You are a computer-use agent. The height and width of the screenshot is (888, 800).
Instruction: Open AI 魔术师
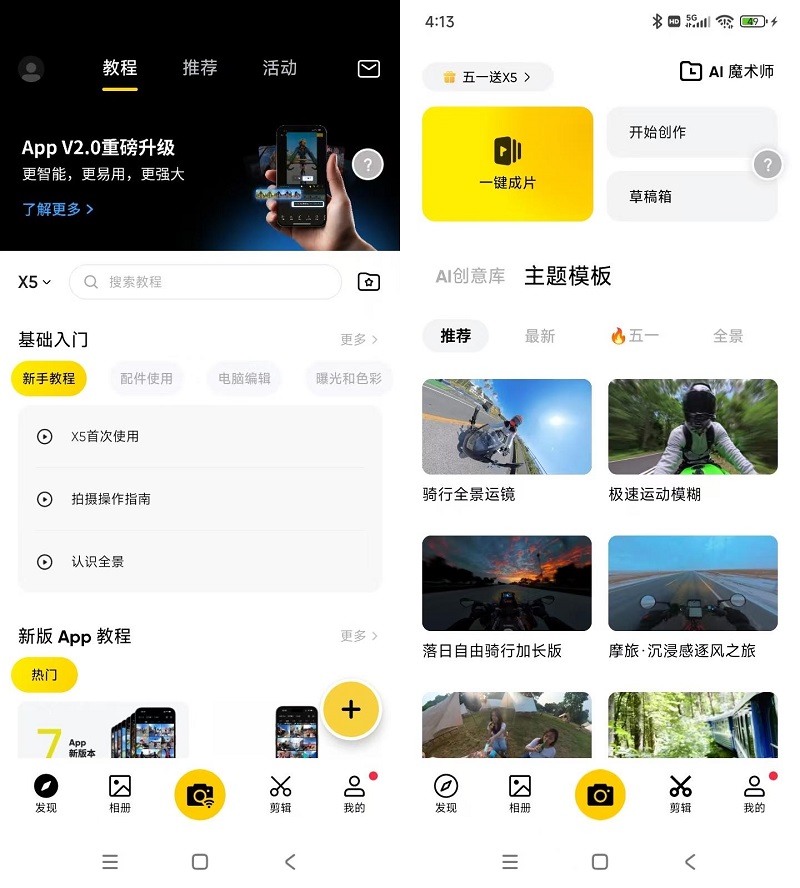pos(727,71)
